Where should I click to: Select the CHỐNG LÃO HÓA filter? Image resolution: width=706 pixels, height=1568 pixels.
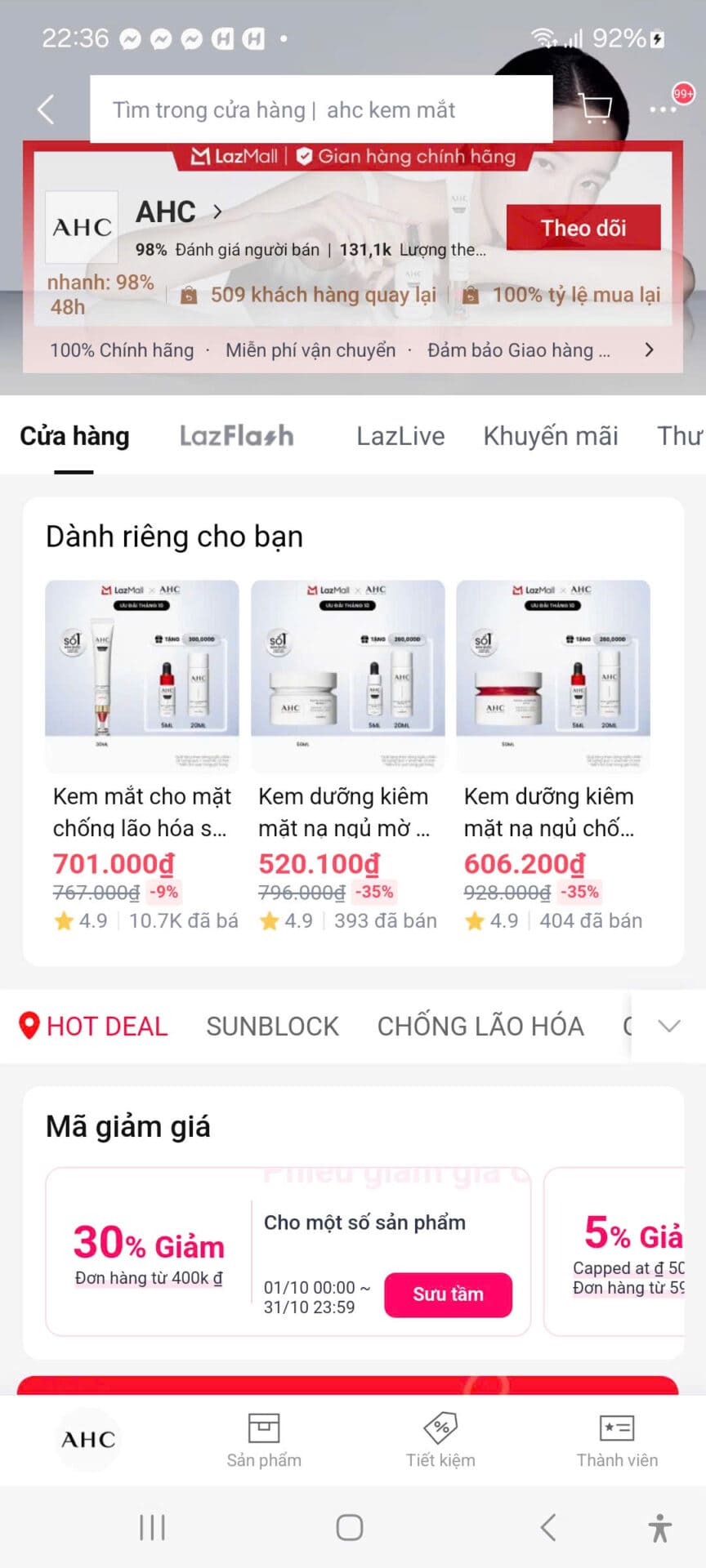tap(480, 1026)
